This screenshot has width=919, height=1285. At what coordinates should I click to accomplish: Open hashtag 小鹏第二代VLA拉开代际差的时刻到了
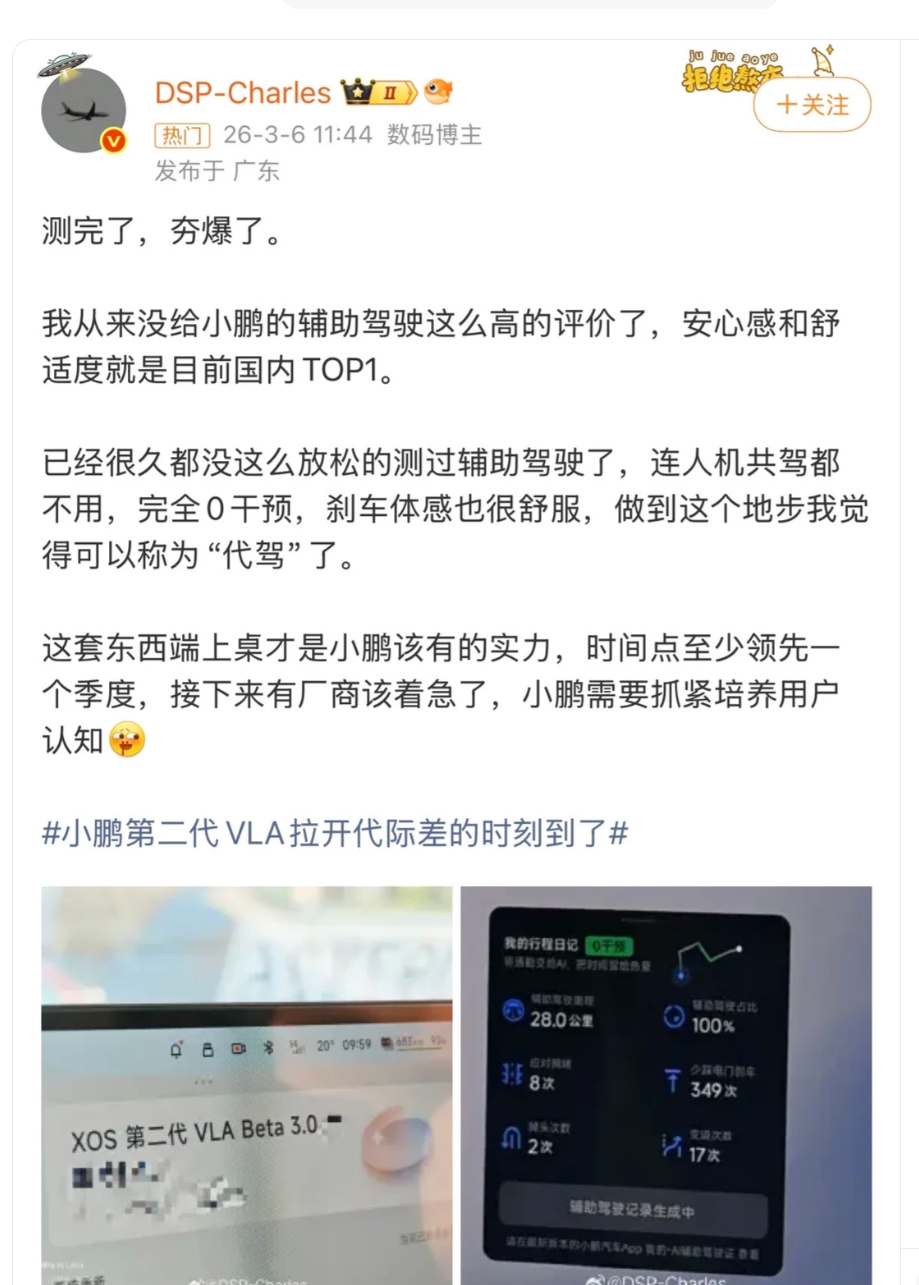tap(335, 833)
